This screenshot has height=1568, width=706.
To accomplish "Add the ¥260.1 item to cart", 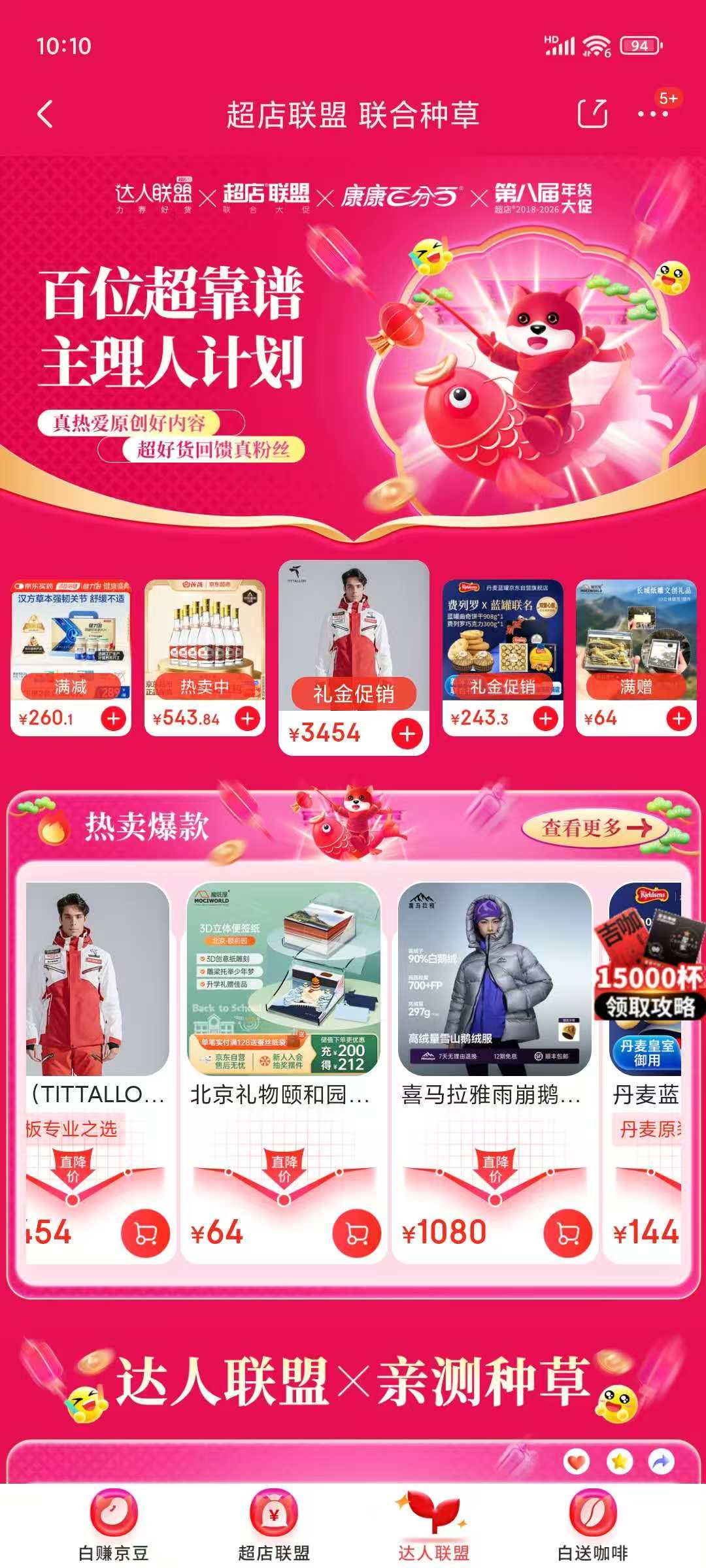I will pyautogui.click(x=114, y=719).
